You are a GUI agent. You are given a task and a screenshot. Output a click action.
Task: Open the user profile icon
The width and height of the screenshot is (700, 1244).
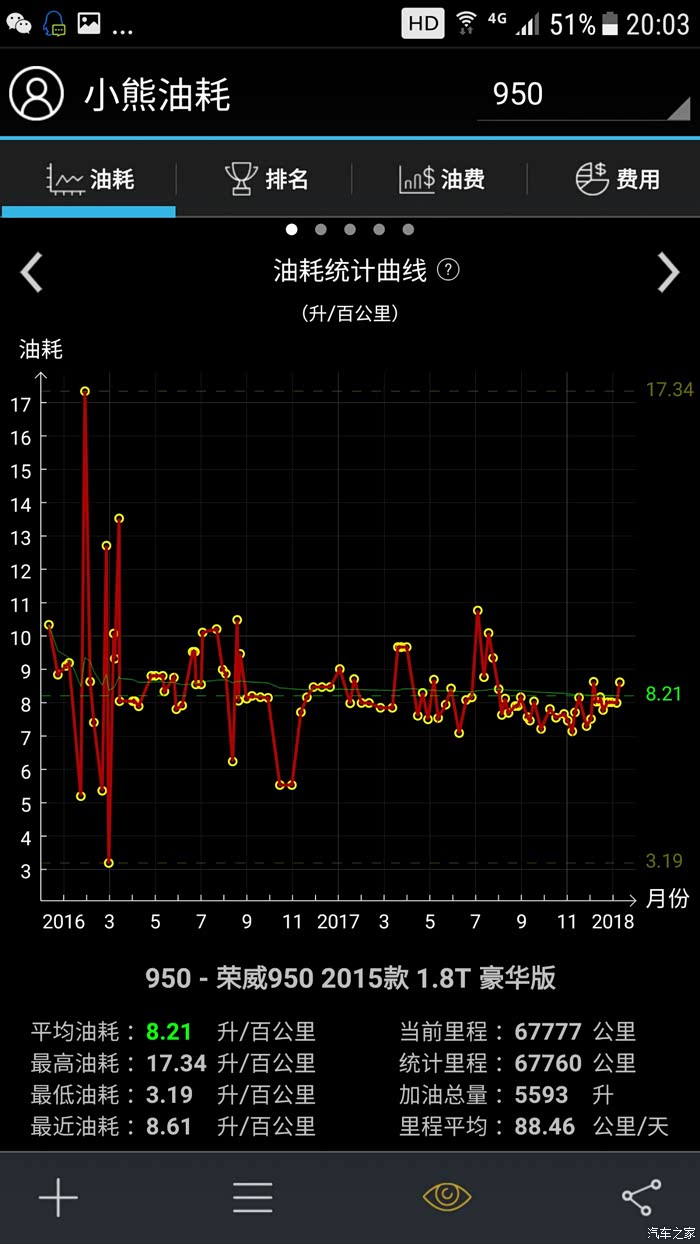36,94
